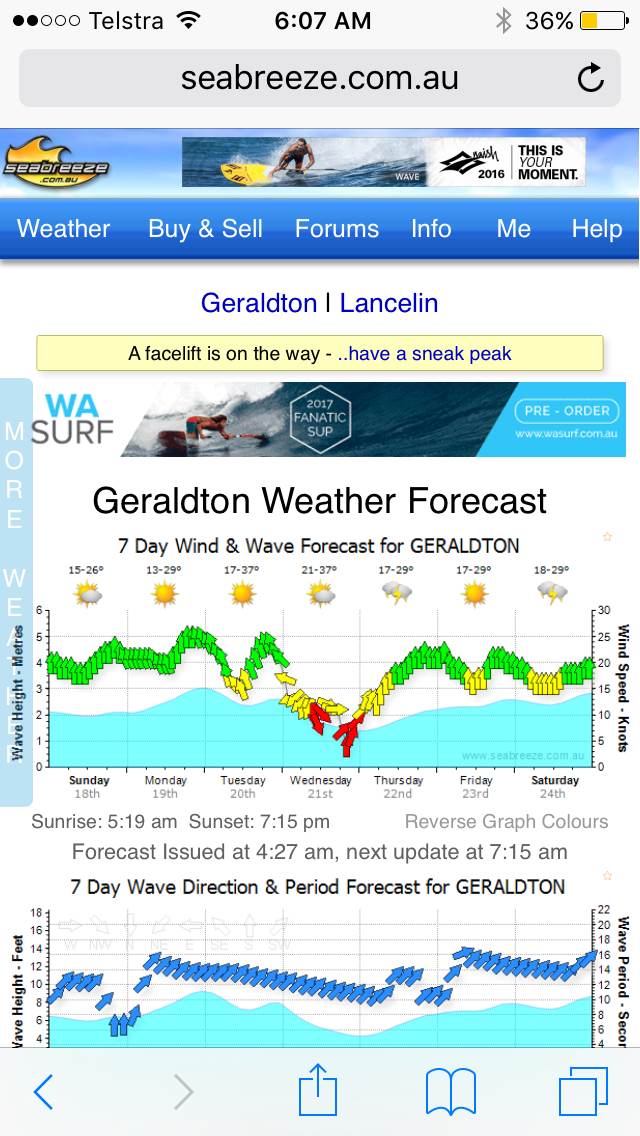Tap the Seabreeze logo to go home
The width and height of the screenshot is (640, 1136).
point(55,161)
